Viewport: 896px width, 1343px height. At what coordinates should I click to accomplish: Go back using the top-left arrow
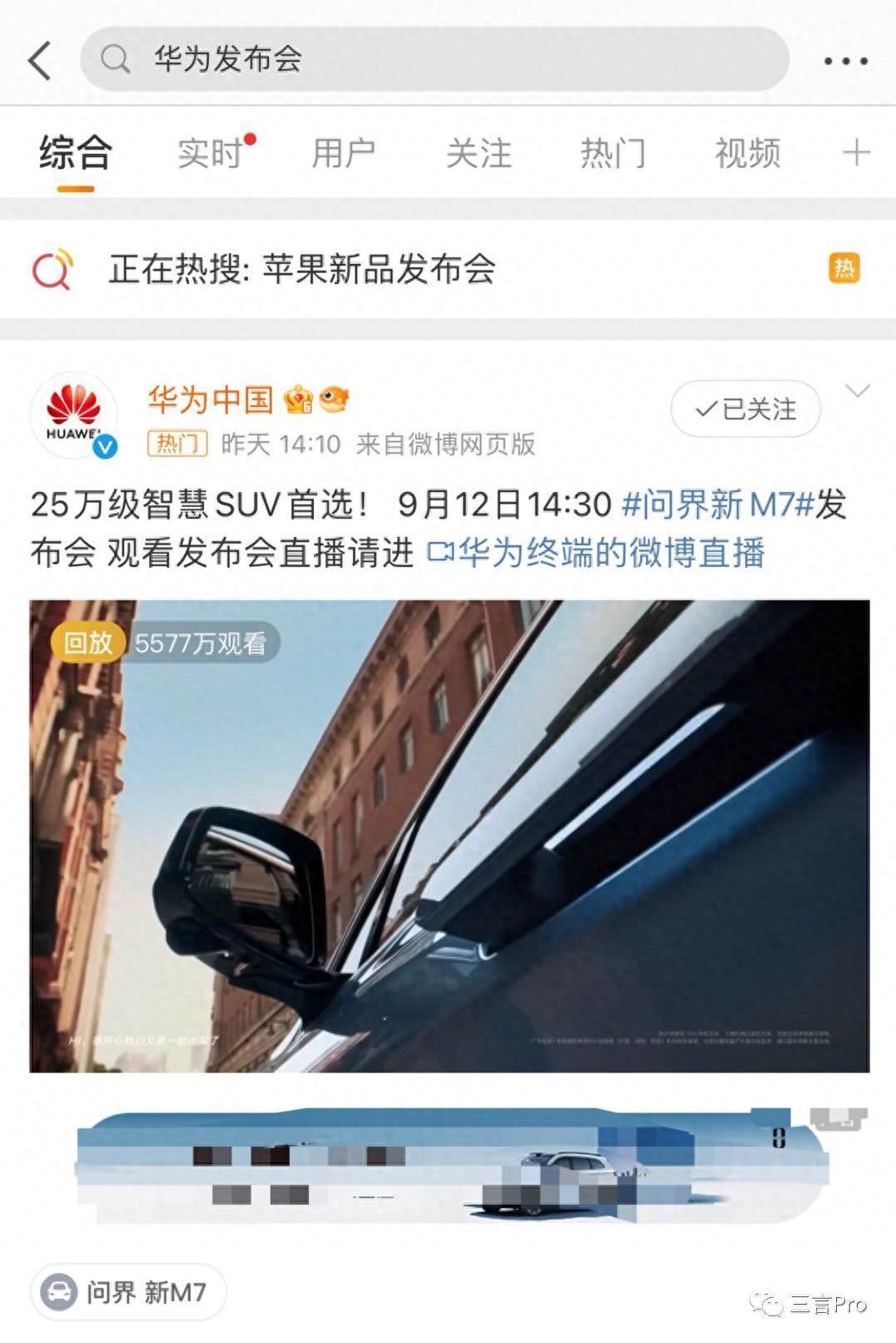coord(39,60)
